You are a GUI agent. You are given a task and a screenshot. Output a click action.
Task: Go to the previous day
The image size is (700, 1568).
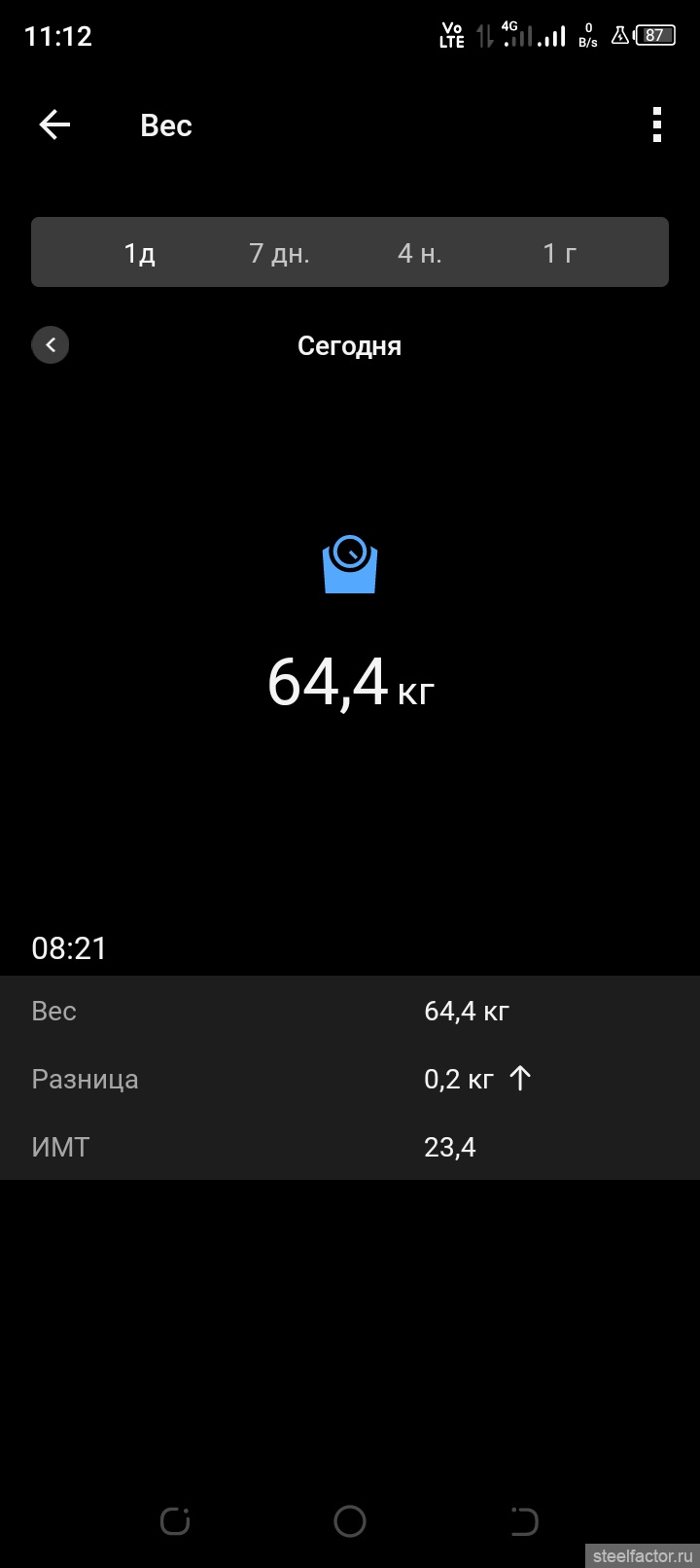(x=51, y=344)
